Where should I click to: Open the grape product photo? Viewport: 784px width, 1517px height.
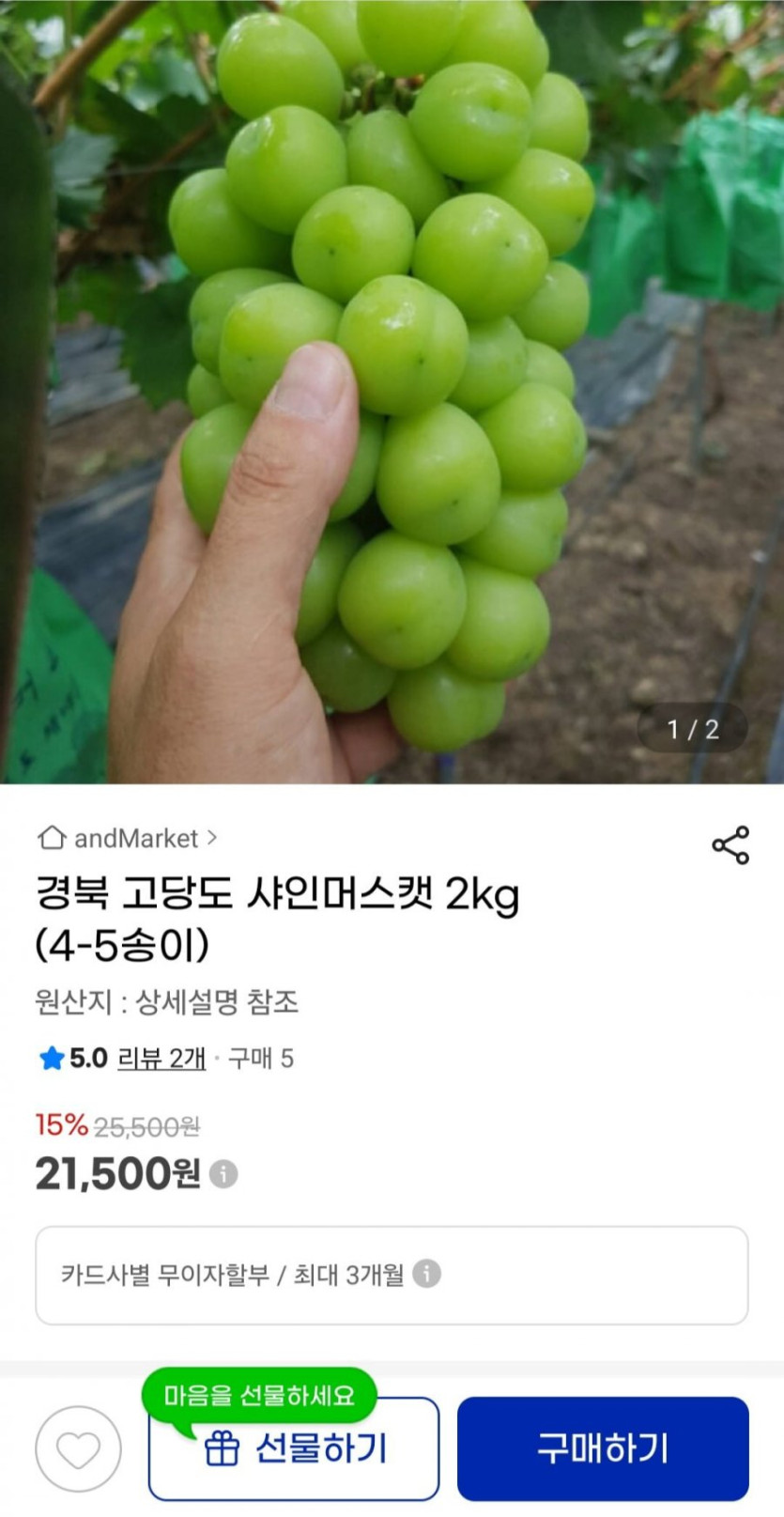click(392, 391)
